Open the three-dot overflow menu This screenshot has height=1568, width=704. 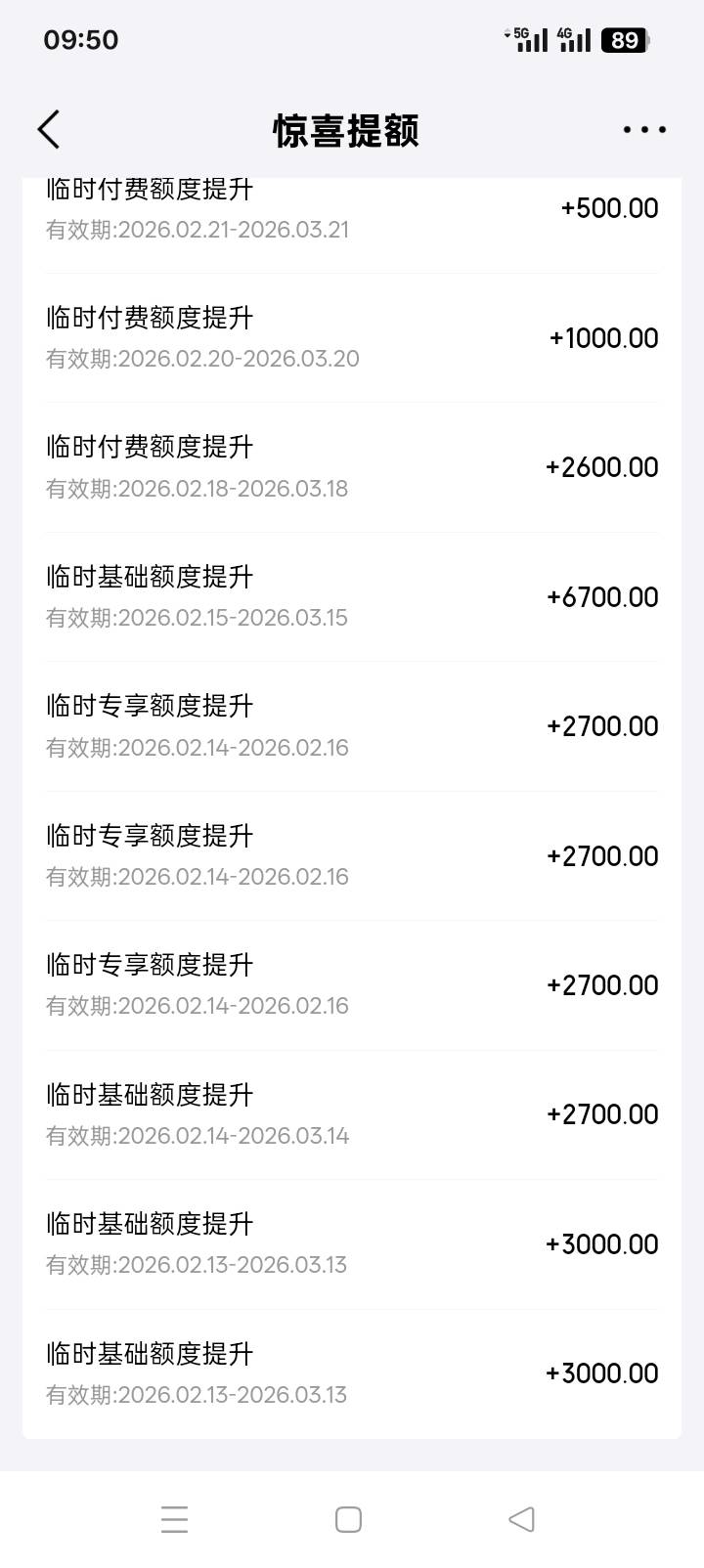tap(644, 129)
